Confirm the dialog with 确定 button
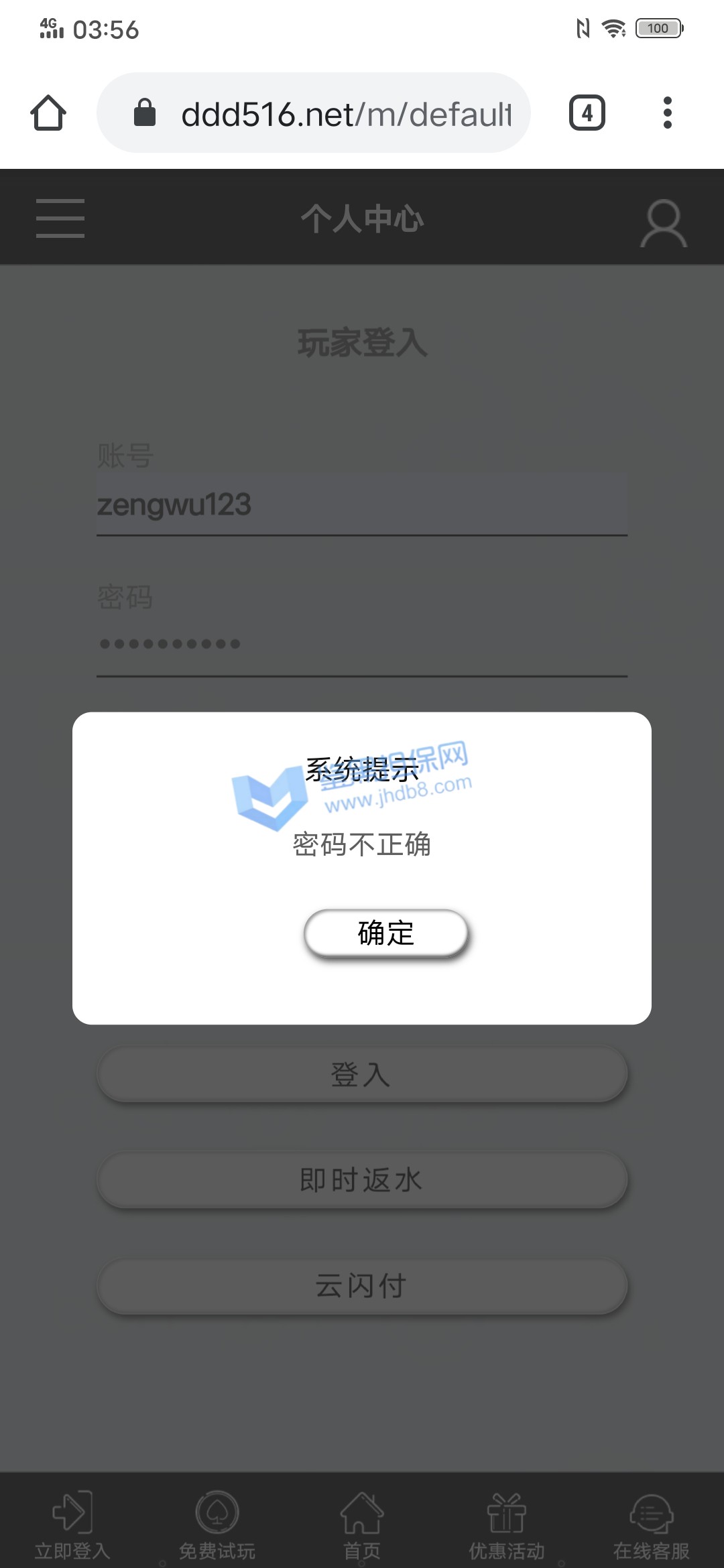 coord(385,933)
